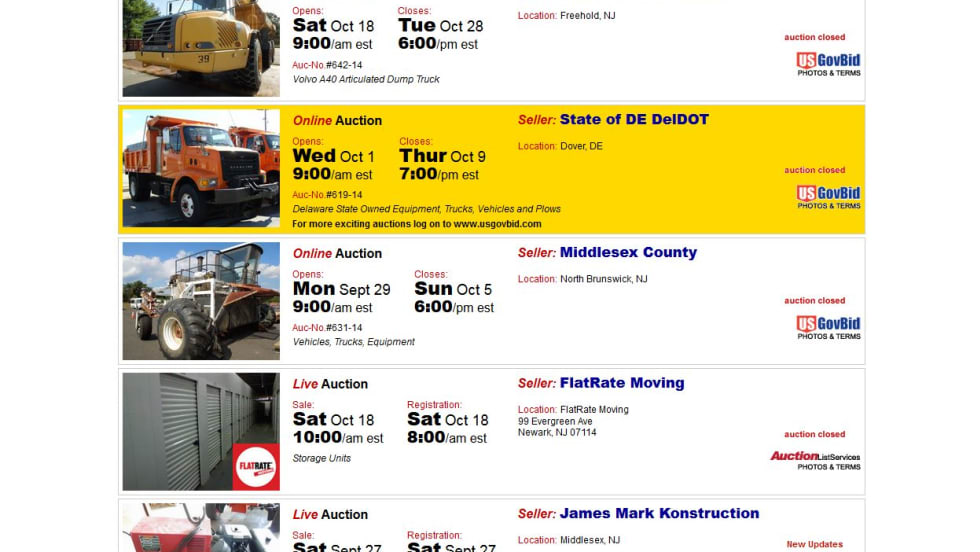
Task: Tap the James Mark Konstruction auction thumbnail
Action: point(201,528)
